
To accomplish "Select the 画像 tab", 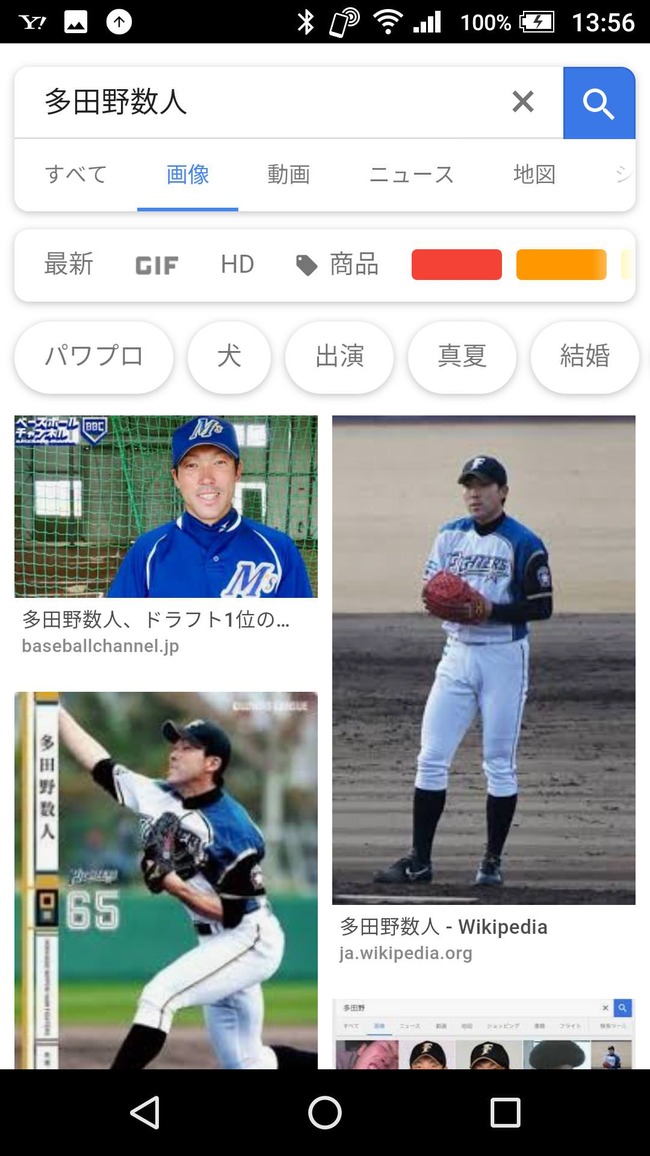I will (187, 175).
